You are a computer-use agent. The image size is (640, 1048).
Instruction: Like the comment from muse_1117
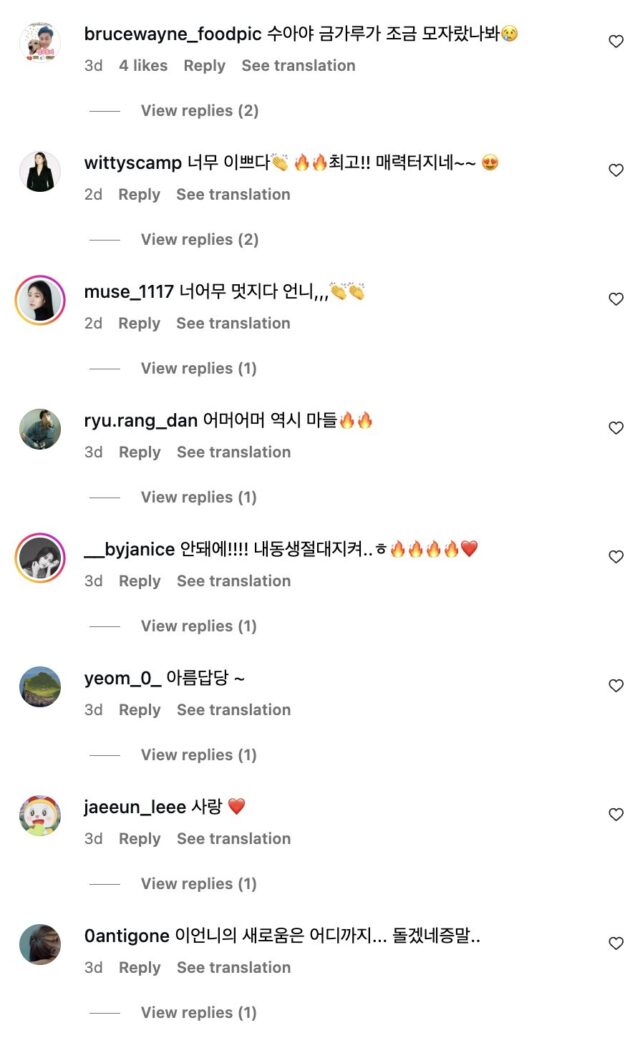616,299
